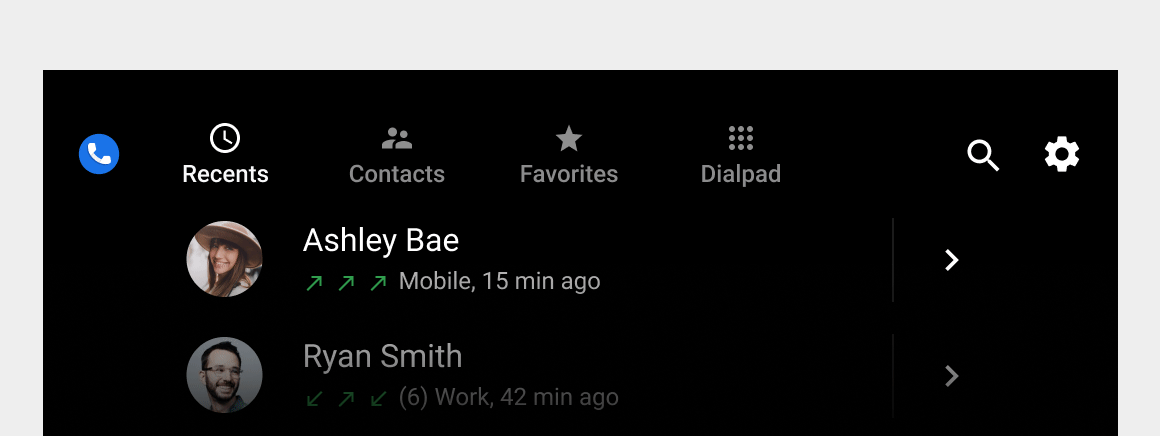Screen dimensions: 1160x436
Task: Expand details chevron for Ryan Smith
Action: point(952,376)
